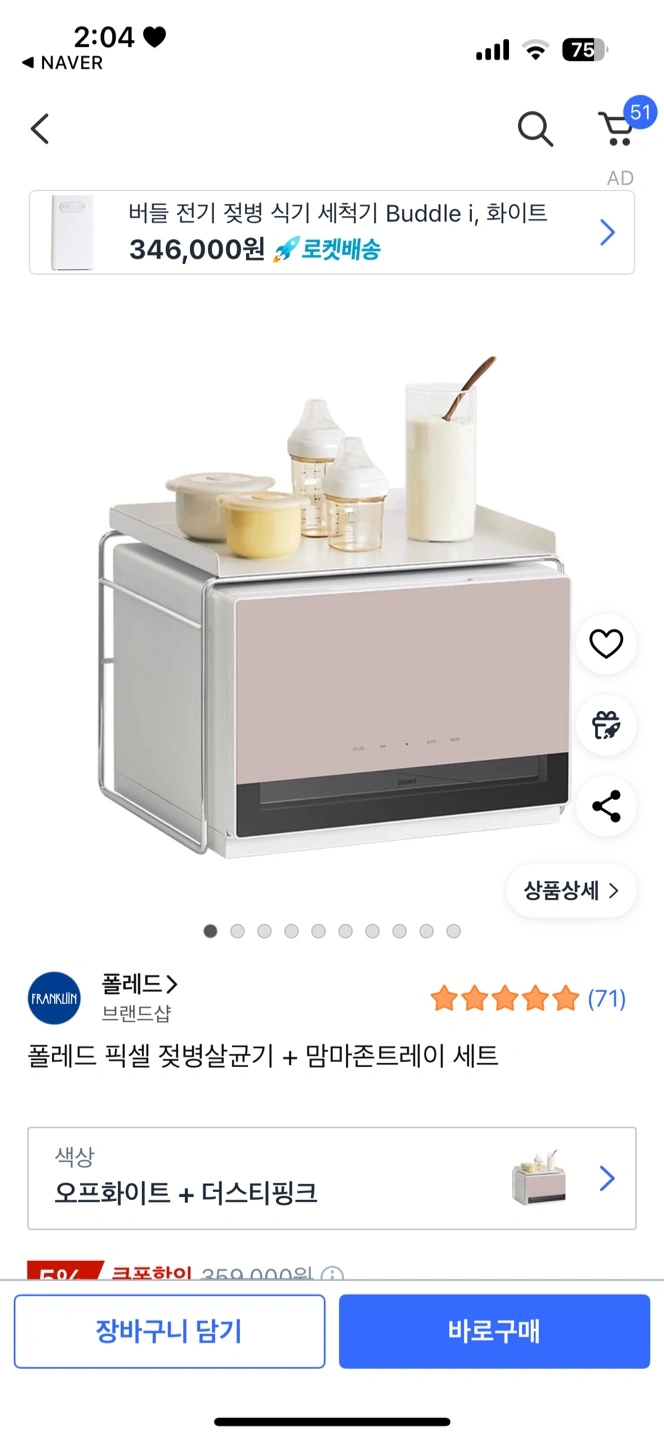Open the search magnifier icon
The height and width of the screenshot is (1440, 664).
[535, 129]
